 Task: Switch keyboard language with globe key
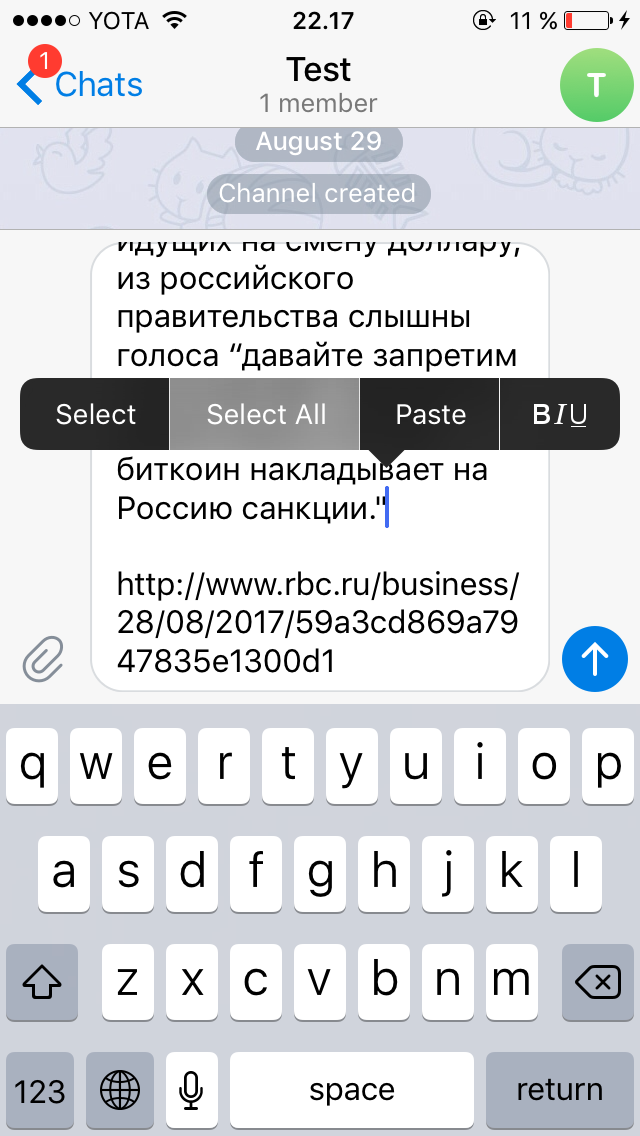point(120,1089)
